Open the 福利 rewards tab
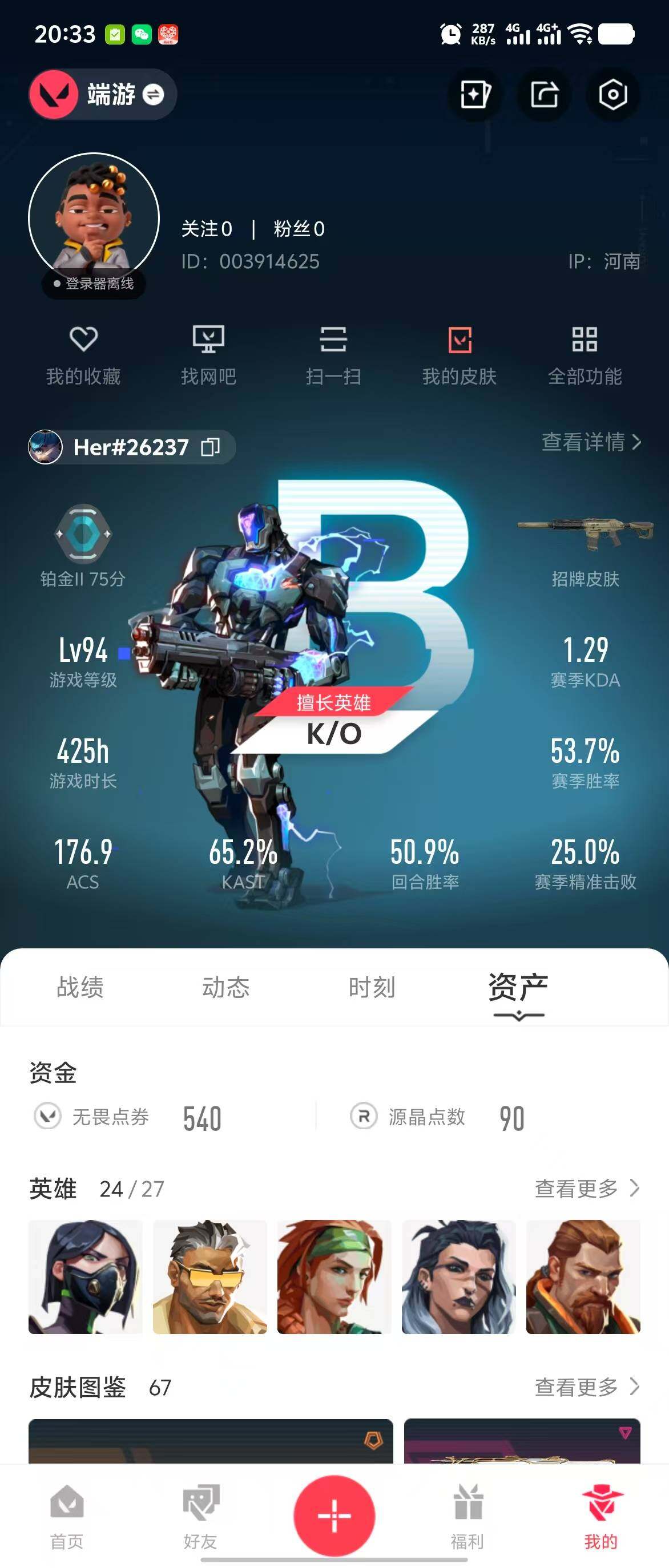The width and height of the screenshot is (669, 1568). pyautogui.click(x=468, y=1516)
